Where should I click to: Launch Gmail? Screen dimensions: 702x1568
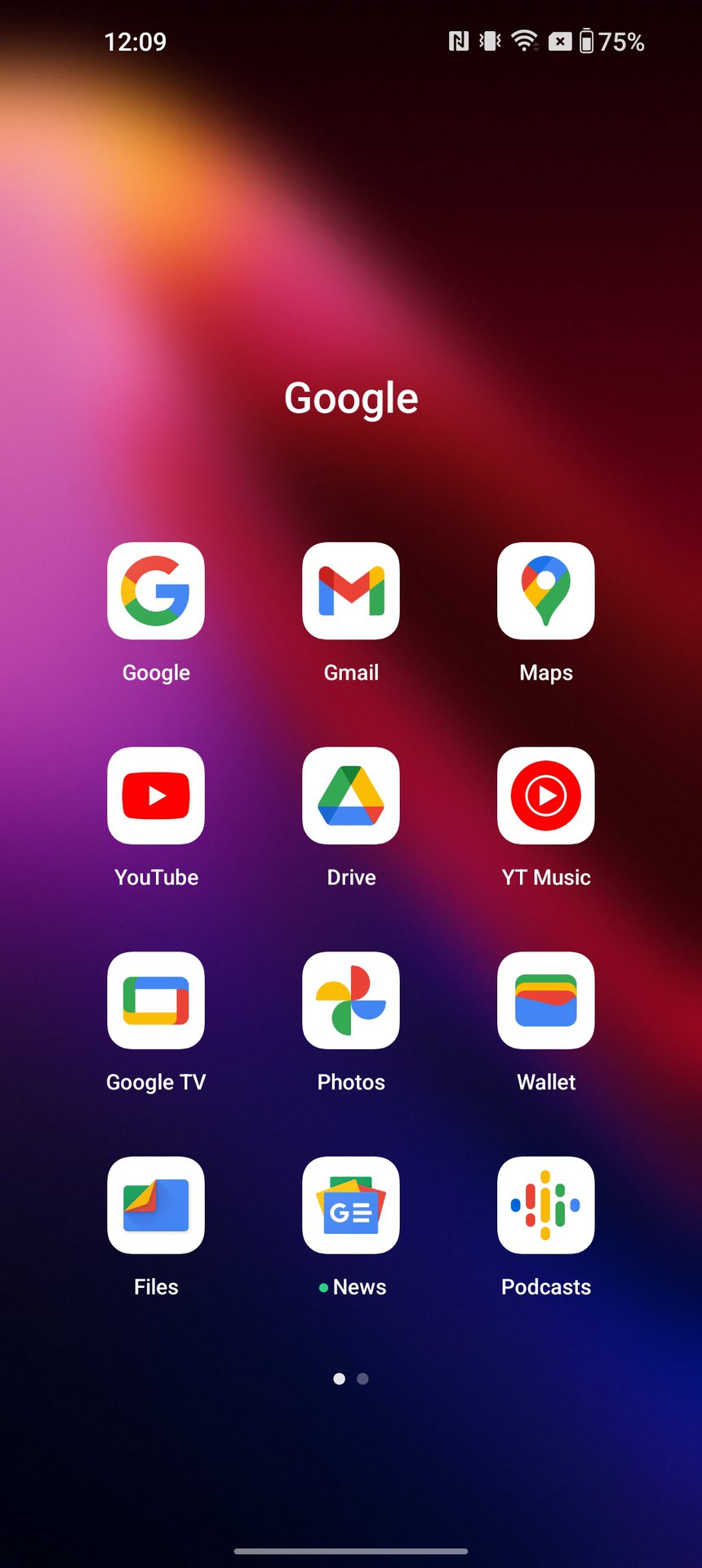tap(351, 591)
